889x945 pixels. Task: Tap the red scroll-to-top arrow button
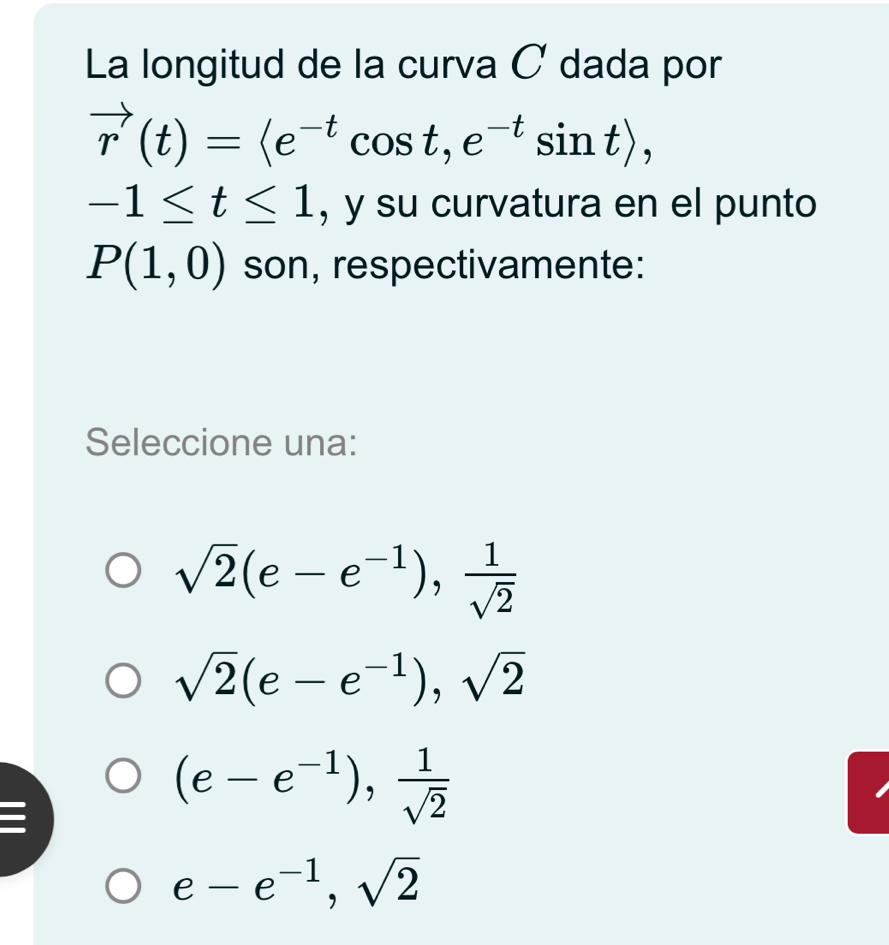click(x=869, y=791)
